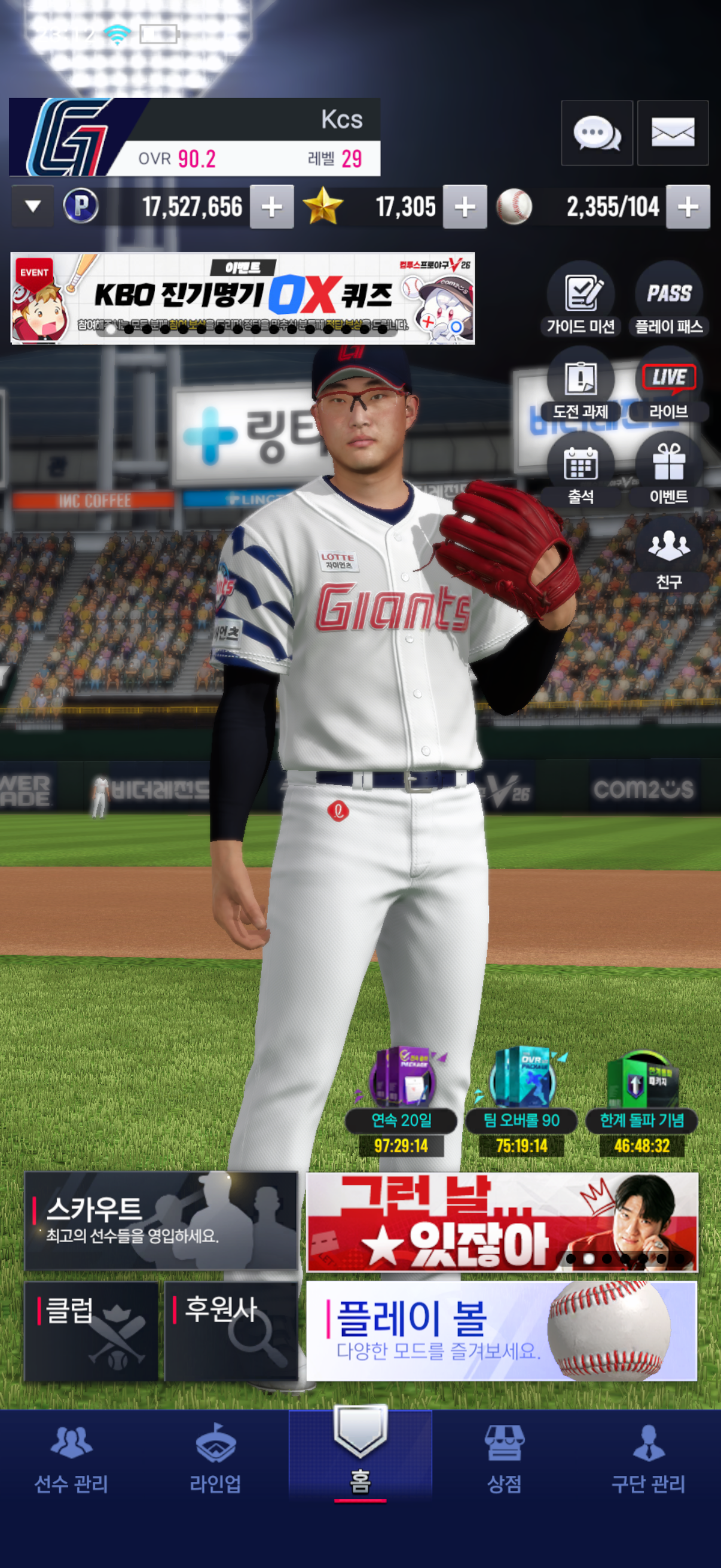The width and height of the screenshot is (721, 1568).
Task: Add more points with the plus button
Action: [271, 207]
